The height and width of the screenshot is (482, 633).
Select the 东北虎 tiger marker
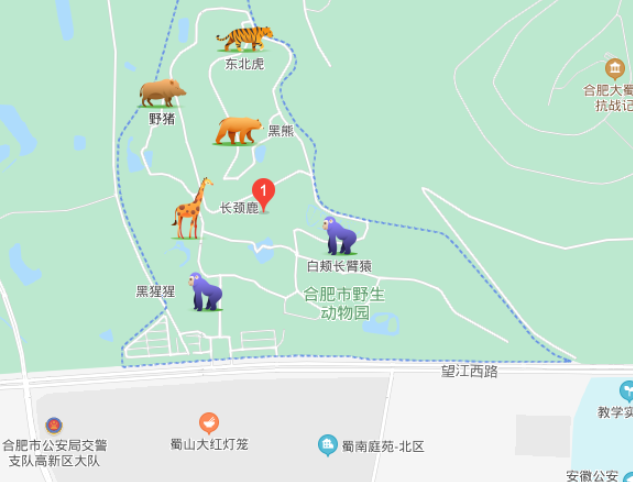click(x=244, y=39)
